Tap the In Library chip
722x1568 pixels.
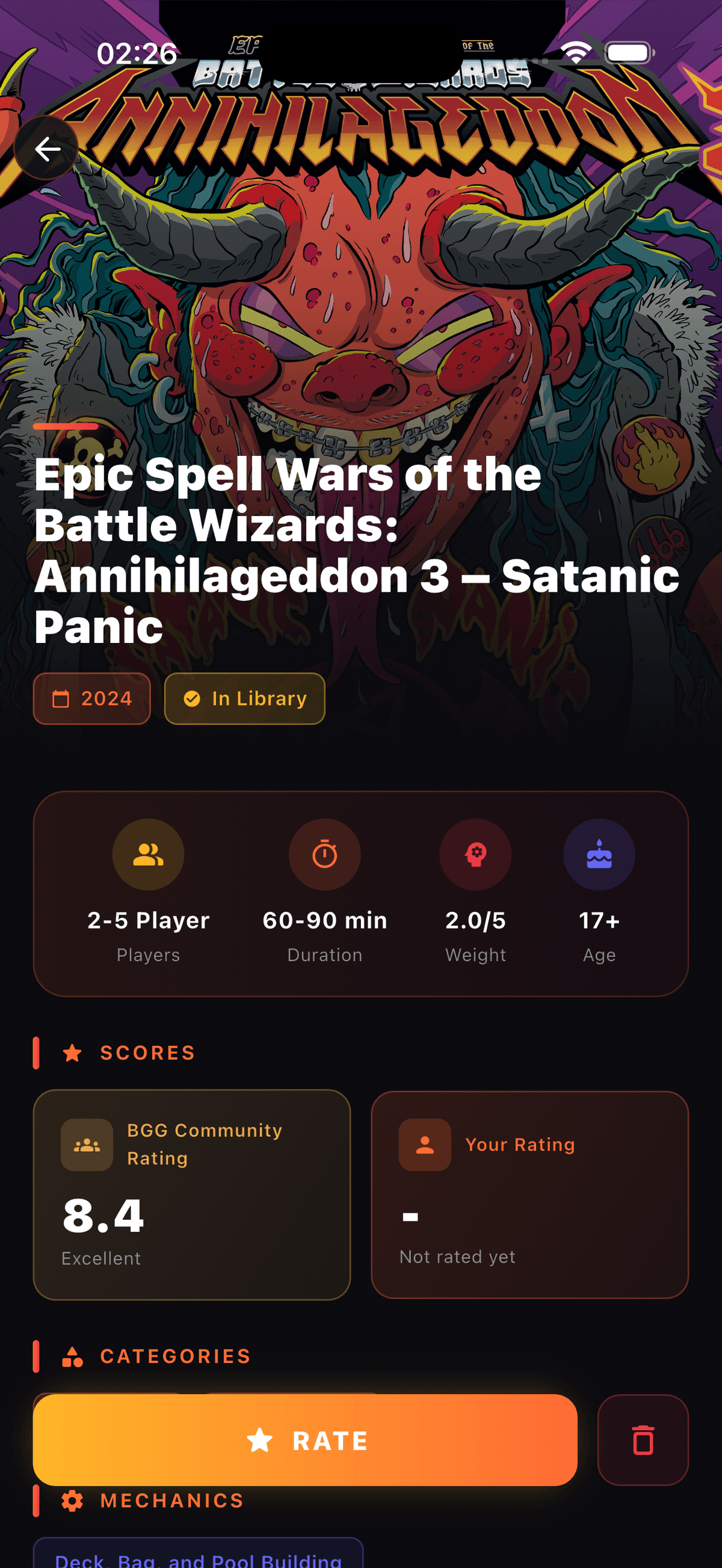tap(245, 698)
